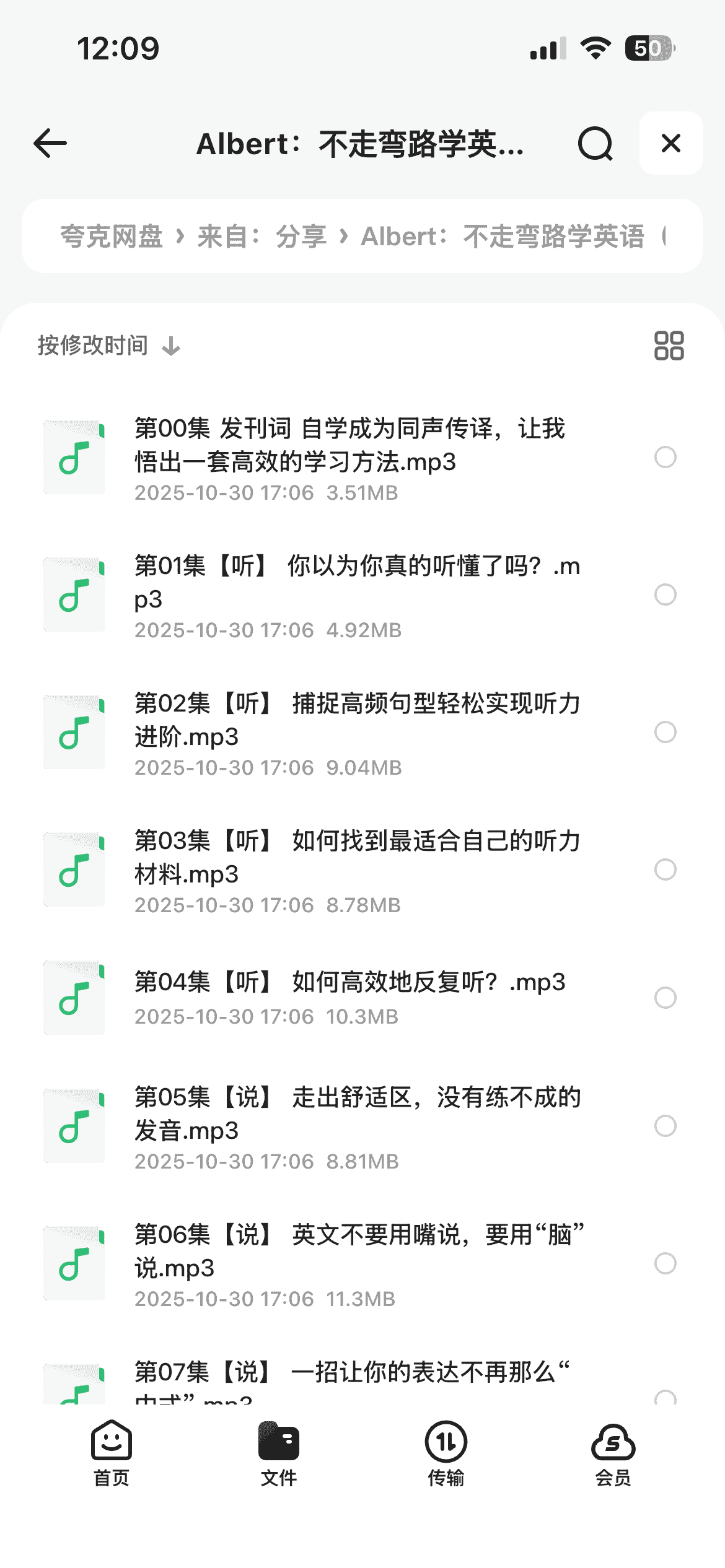Switch to grid view layout
725x1568 pixels.
(x=669, y=346)
